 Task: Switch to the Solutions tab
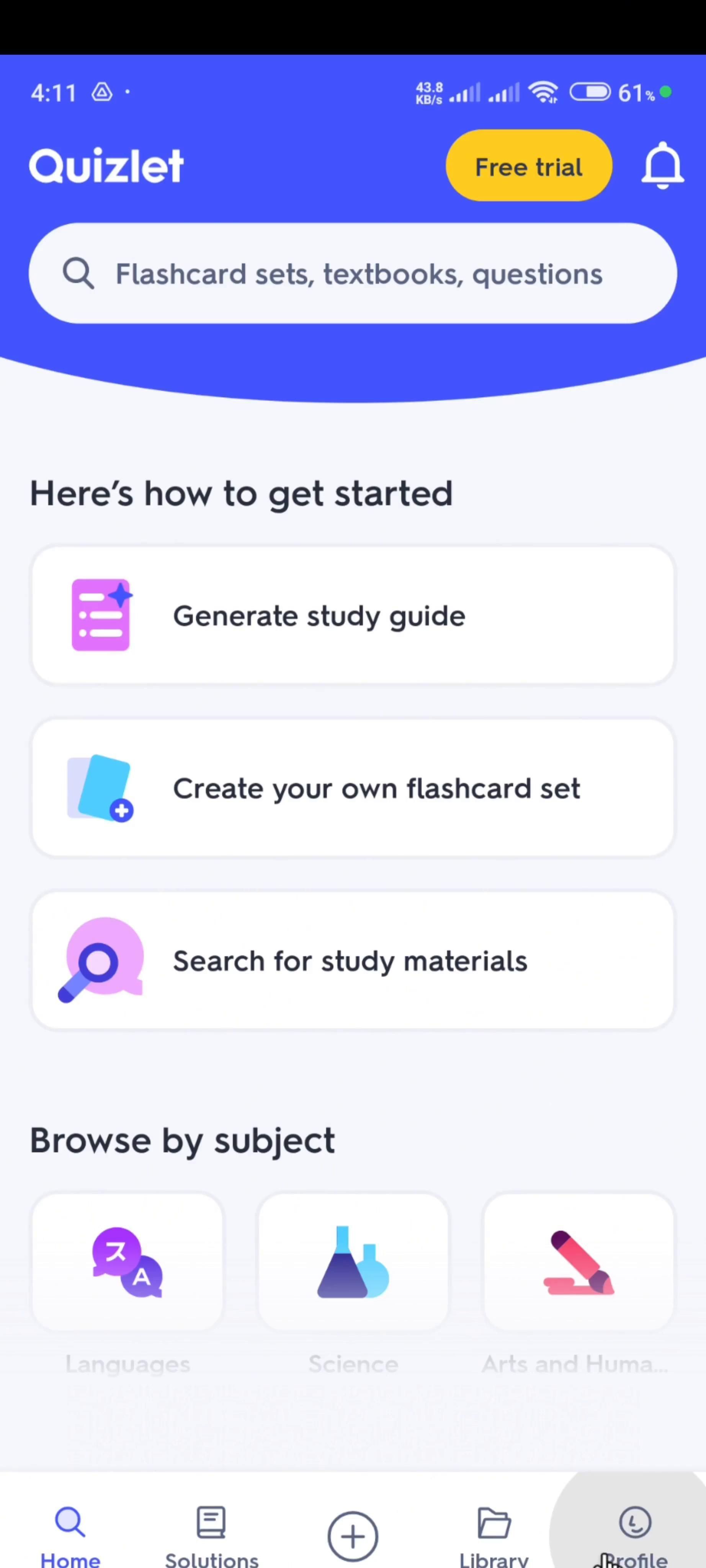211,1534
